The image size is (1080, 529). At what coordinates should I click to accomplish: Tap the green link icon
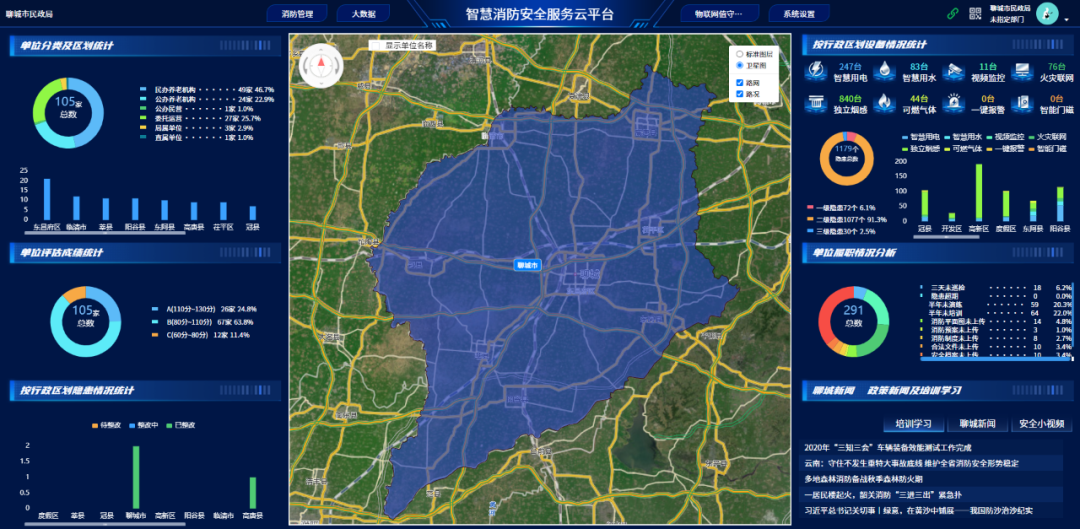[953, 13]
